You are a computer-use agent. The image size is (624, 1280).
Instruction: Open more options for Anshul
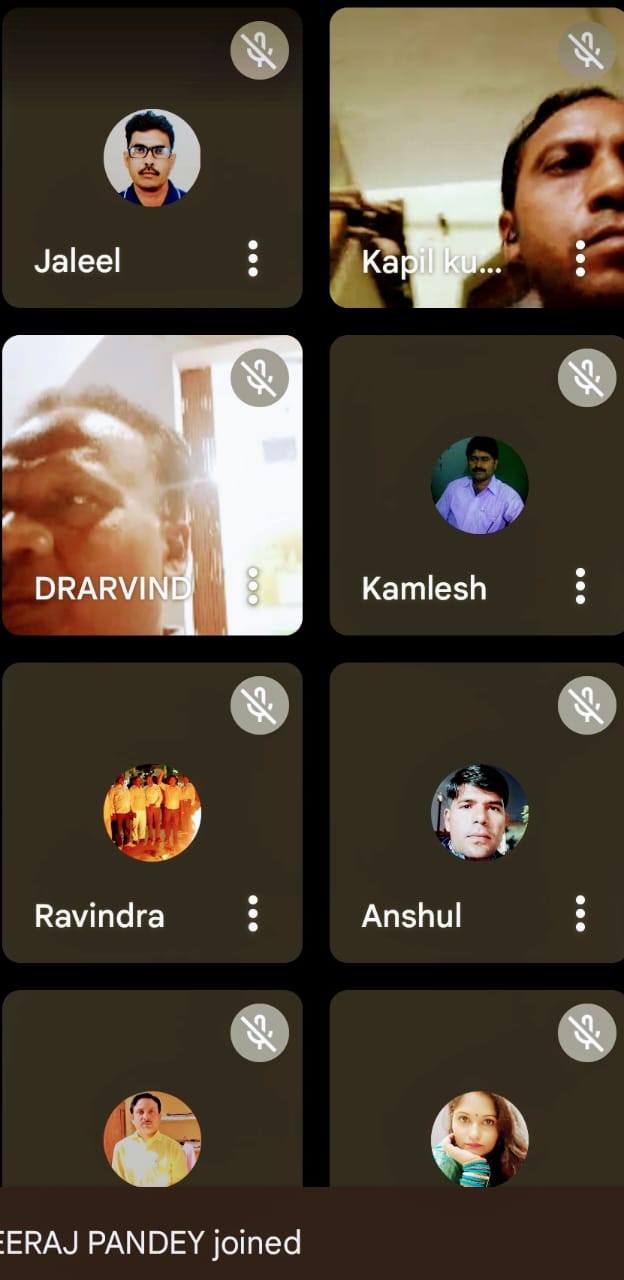[x=580, y=913]
